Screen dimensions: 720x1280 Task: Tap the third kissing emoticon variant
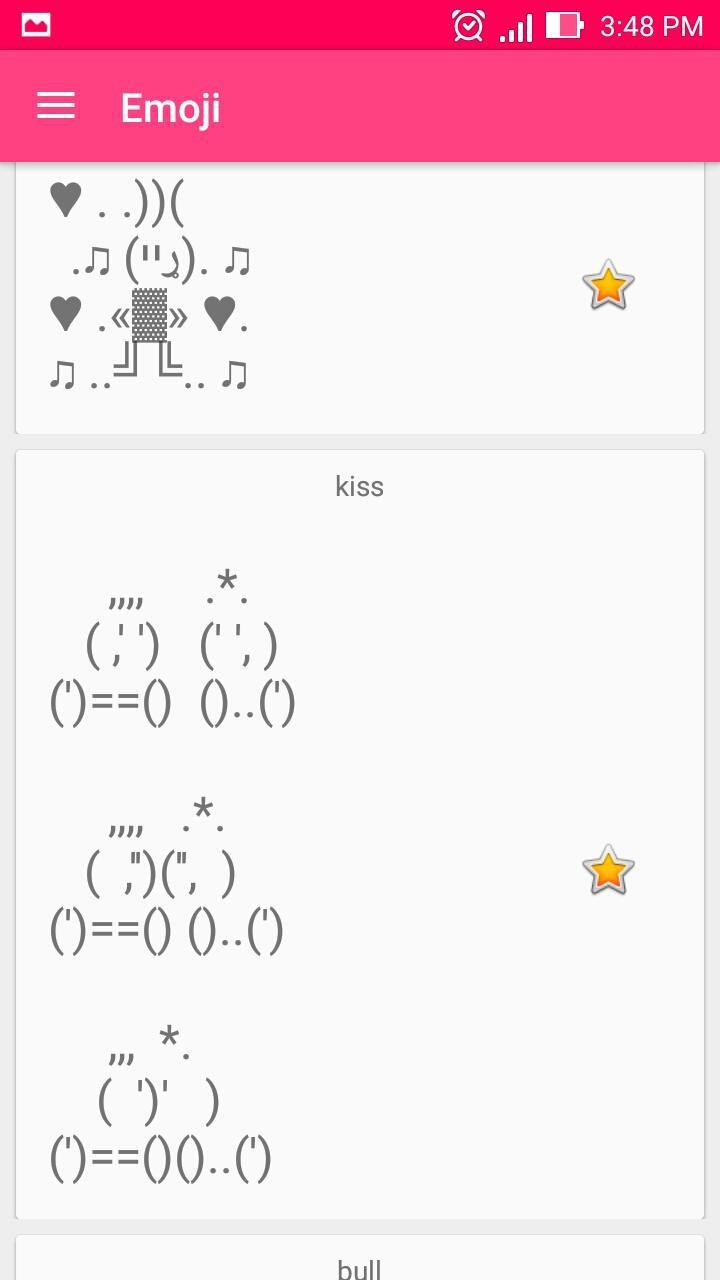pos(160,1100)
